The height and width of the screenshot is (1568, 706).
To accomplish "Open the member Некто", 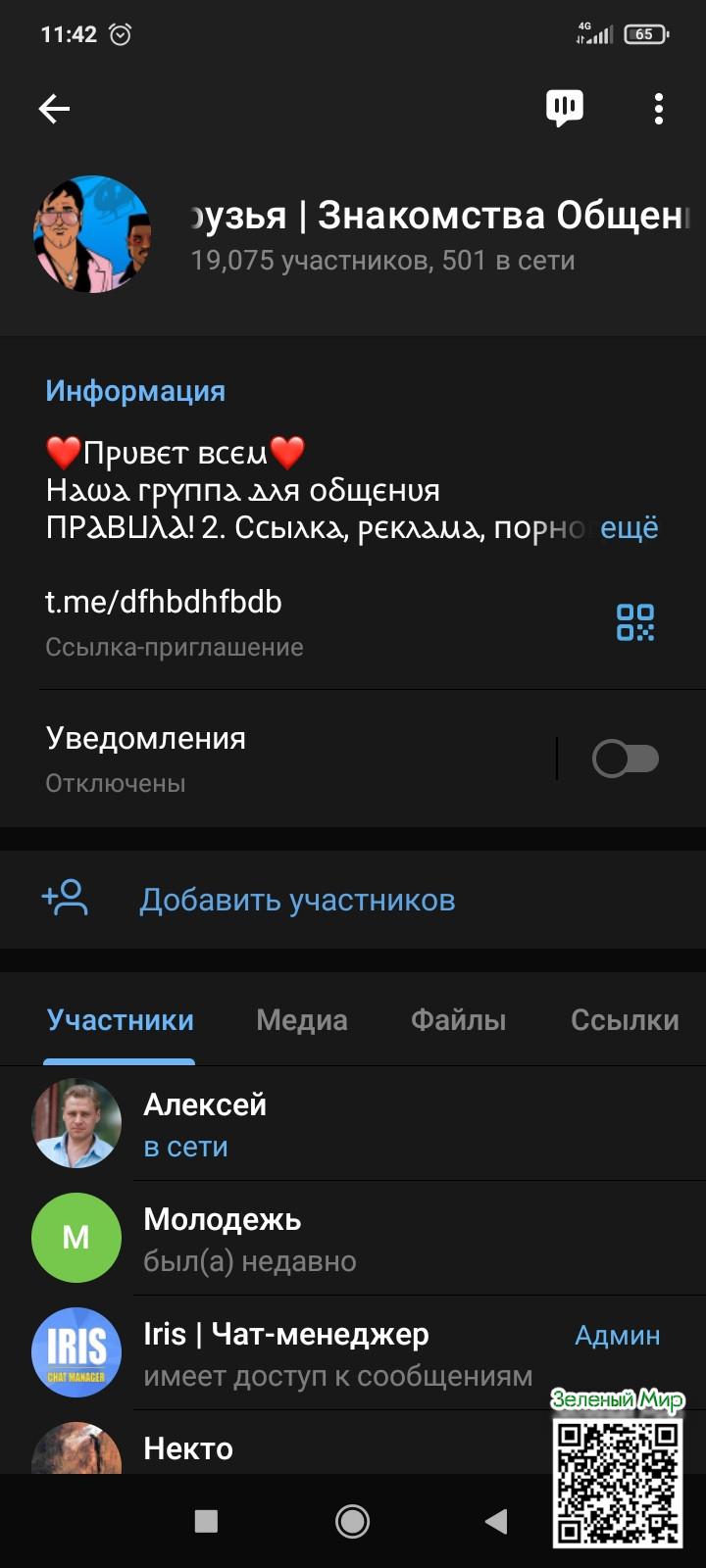I will tap(188, 1448).
